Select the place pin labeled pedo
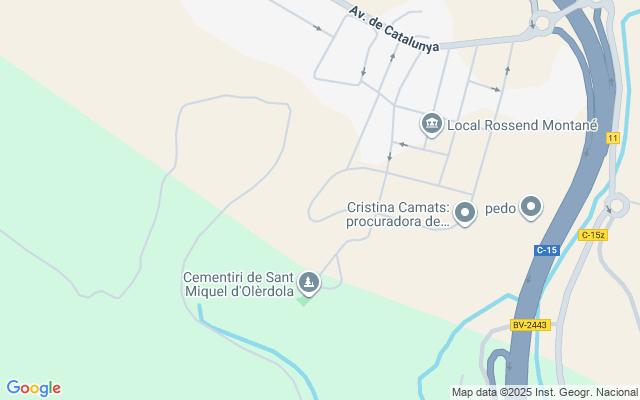The height and width of the screenshot is (400, 640). point(531,208)
